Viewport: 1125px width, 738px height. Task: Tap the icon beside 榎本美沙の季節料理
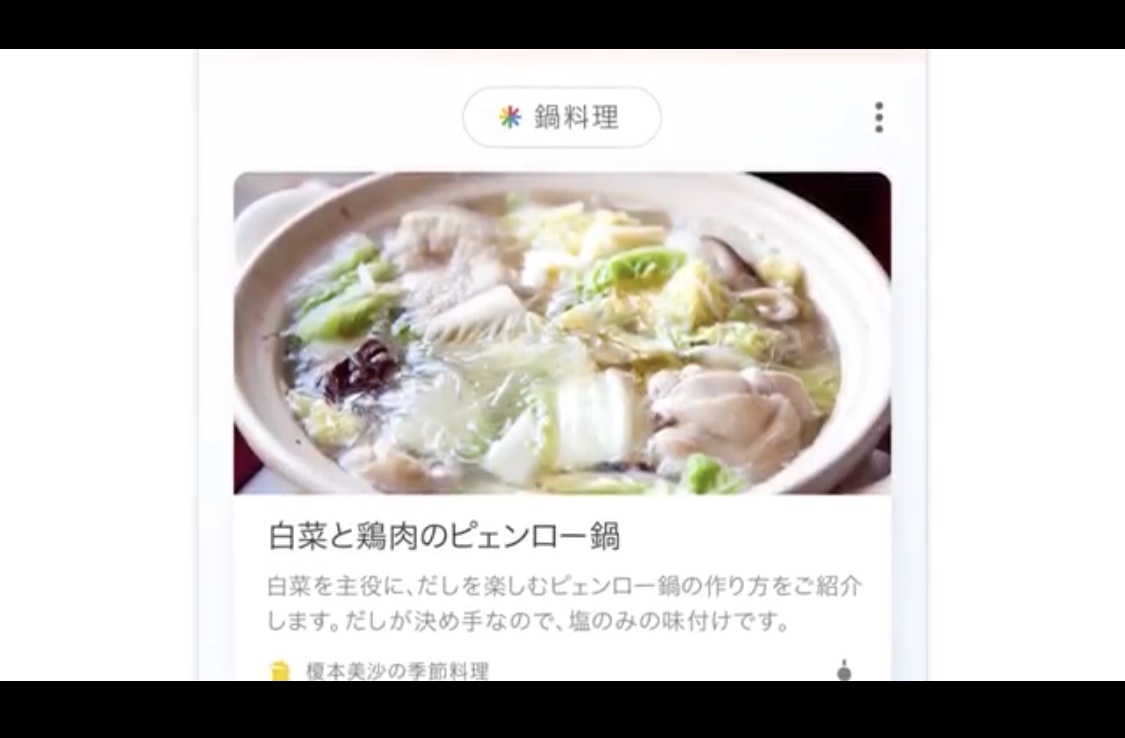tap(281, 670)
